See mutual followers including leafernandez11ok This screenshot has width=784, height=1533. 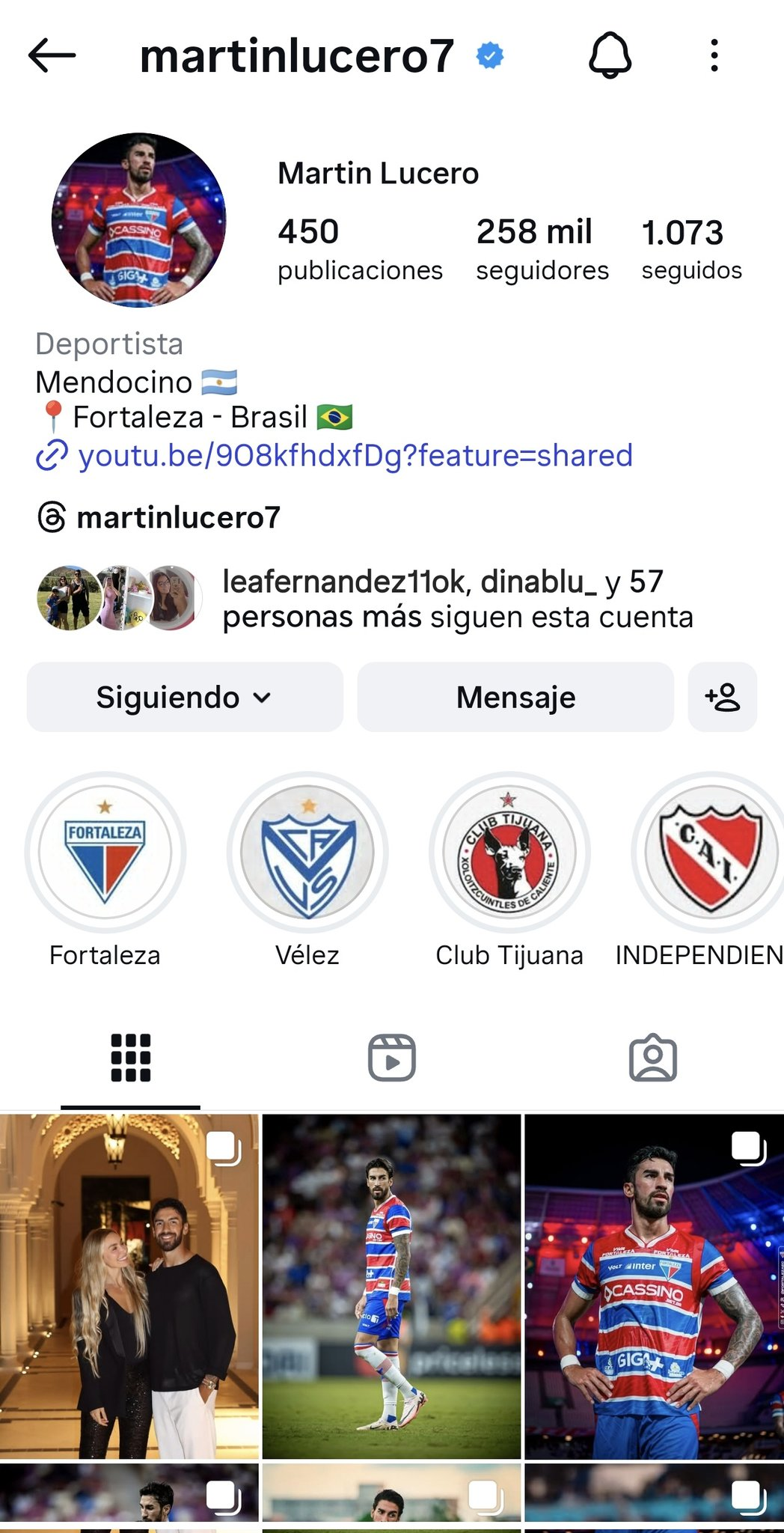(456, 599)
